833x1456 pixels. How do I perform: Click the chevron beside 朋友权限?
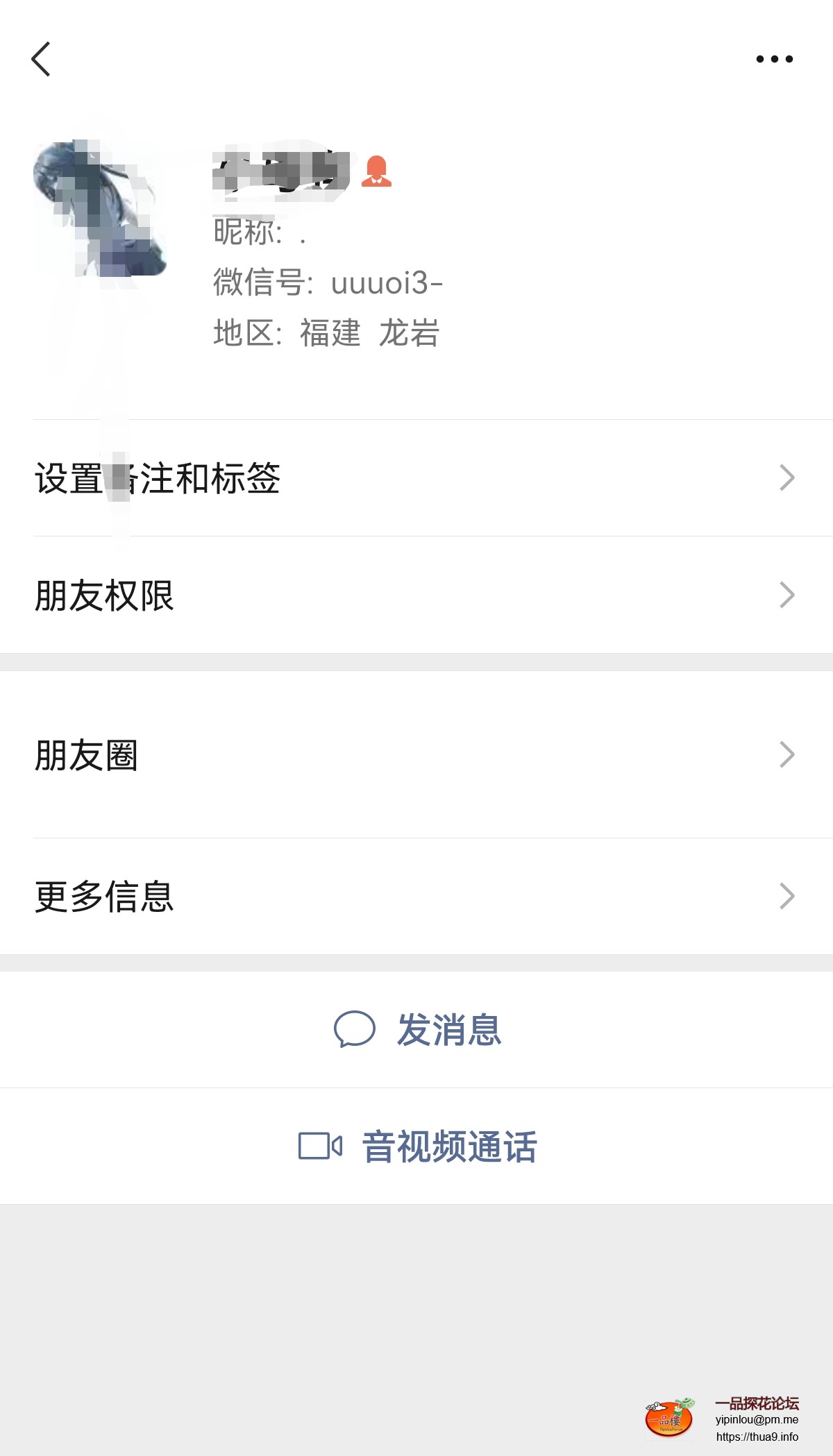pos(786,595)
